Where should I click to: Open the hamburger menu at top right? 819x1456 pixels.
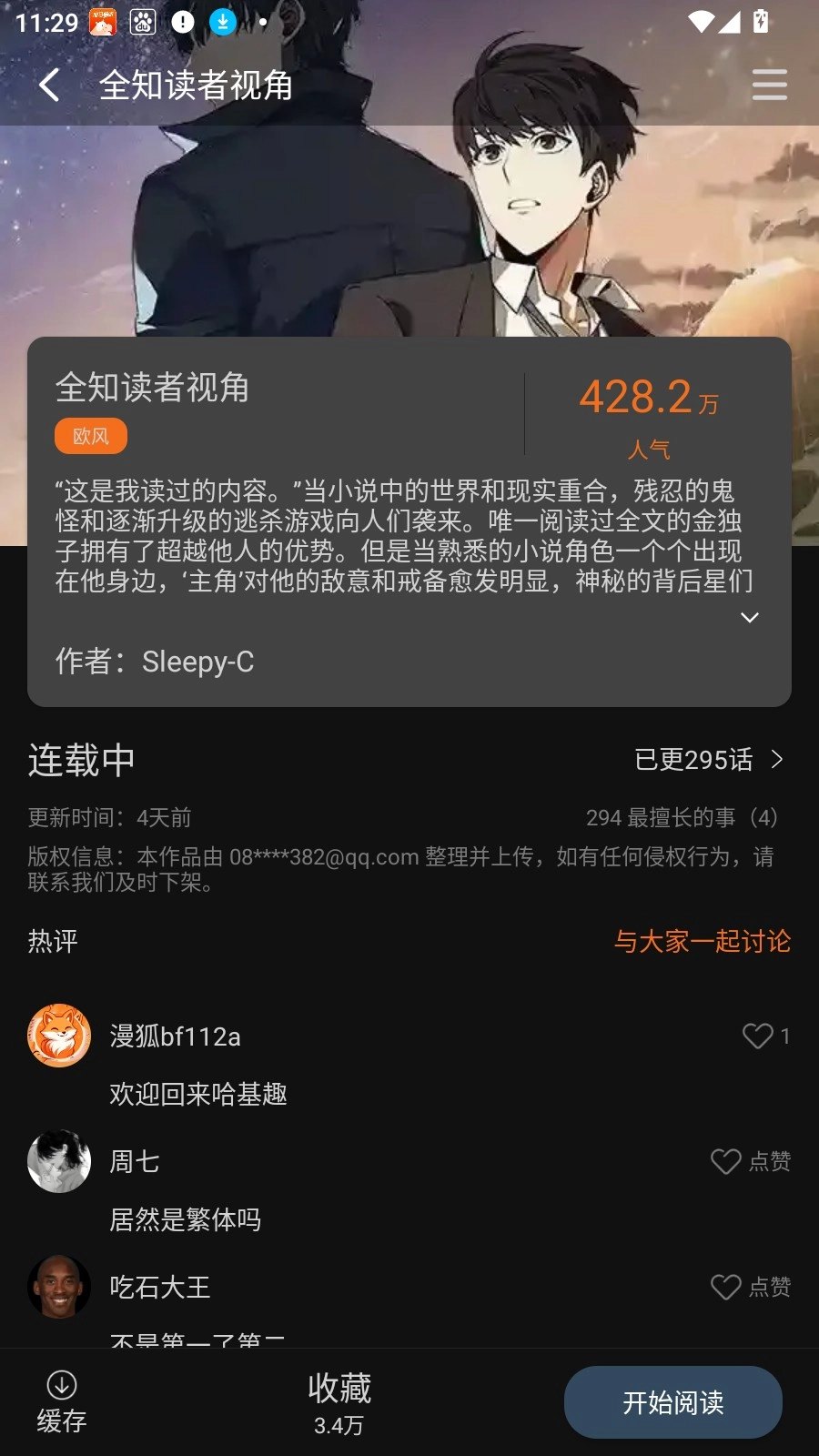tap(769, 86)
